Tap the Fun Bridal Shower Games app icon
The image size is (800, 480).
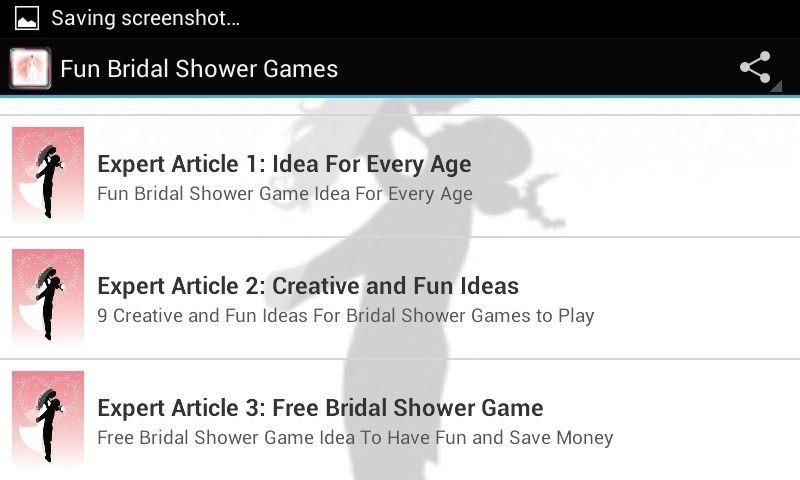pos(30,69)
